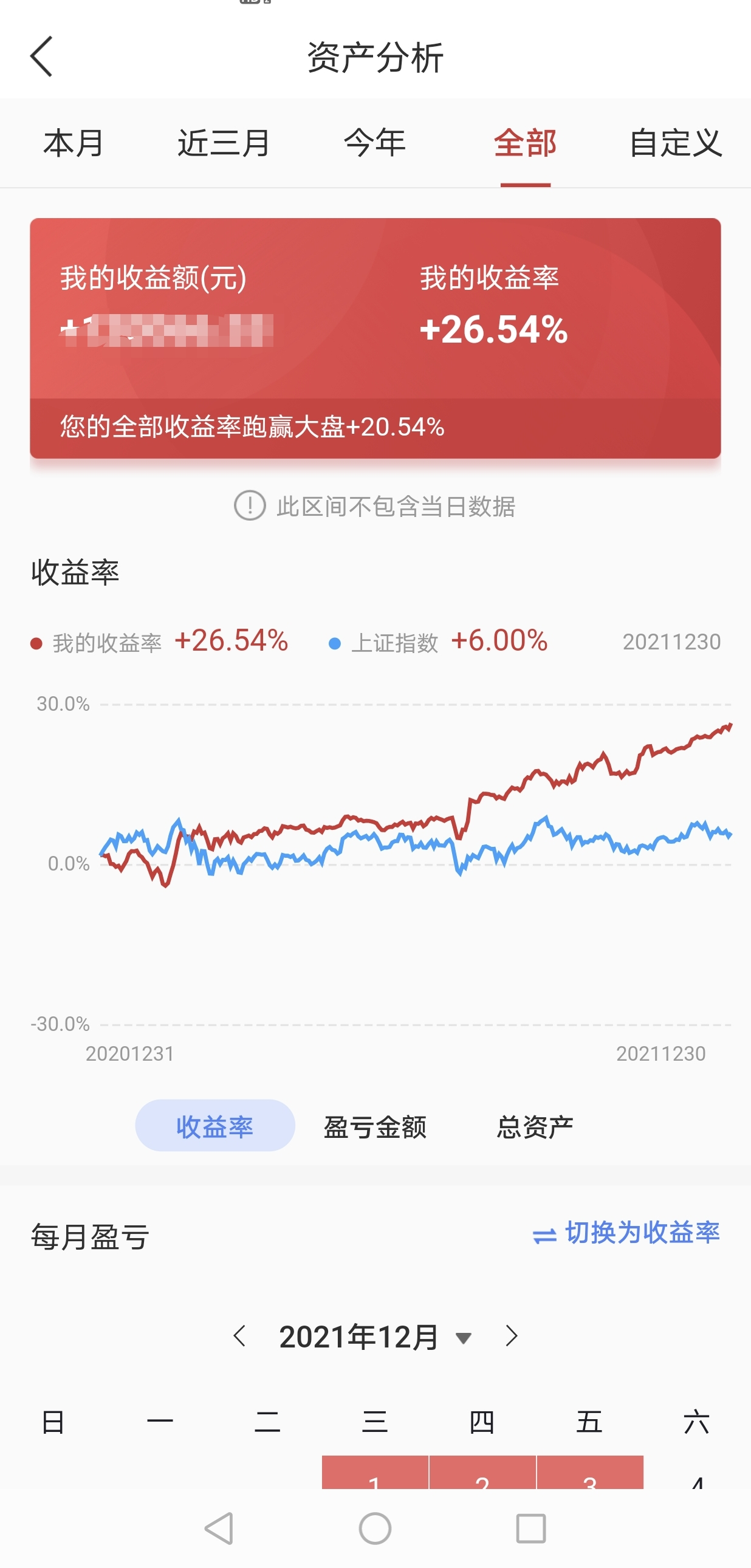Switch to the 本月 tab
Viewport: 751px width, 1568px height.
point(74,143)
